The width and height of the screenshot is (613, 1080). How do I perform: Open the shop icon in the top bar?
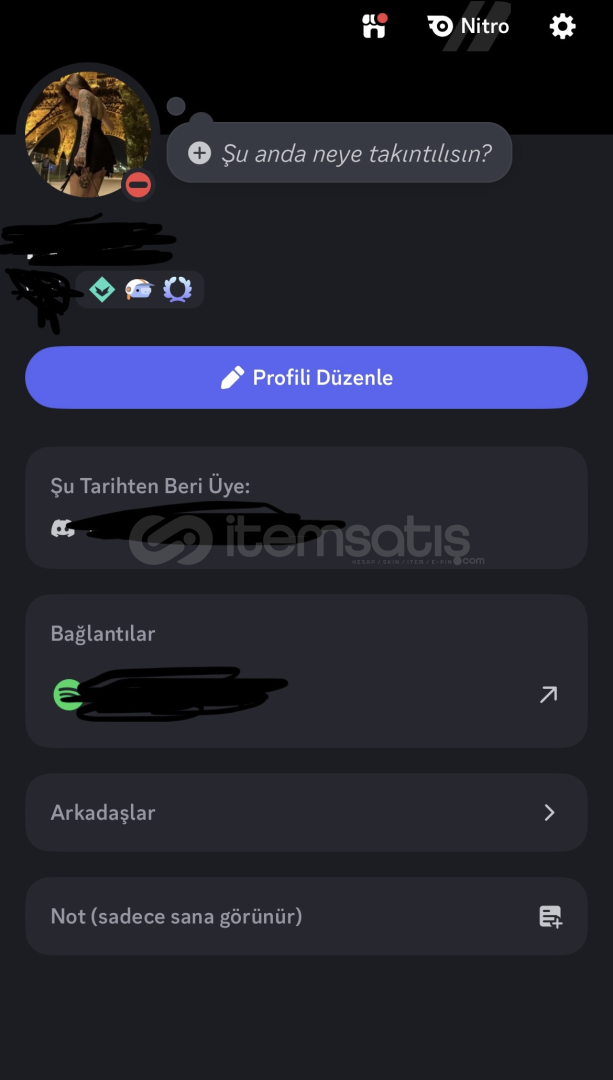374,26
